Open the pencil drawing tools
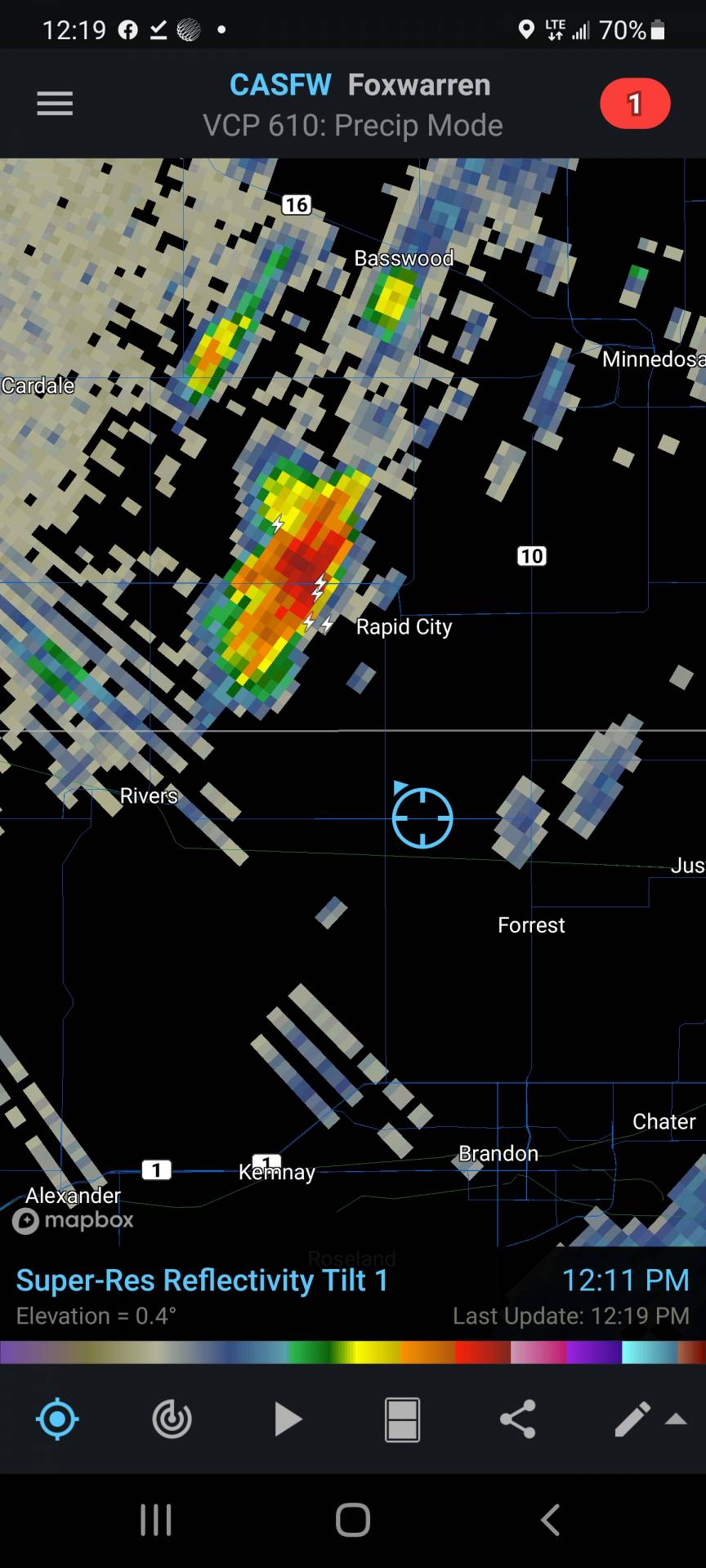 632,1419
